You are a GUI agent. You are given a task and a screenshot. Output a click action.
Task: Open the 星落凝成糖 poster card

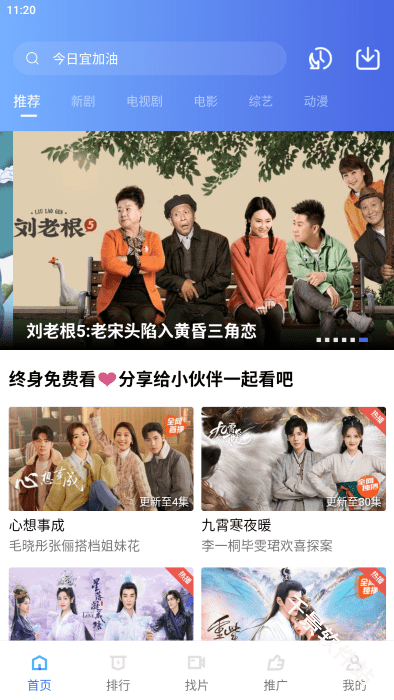101,604
